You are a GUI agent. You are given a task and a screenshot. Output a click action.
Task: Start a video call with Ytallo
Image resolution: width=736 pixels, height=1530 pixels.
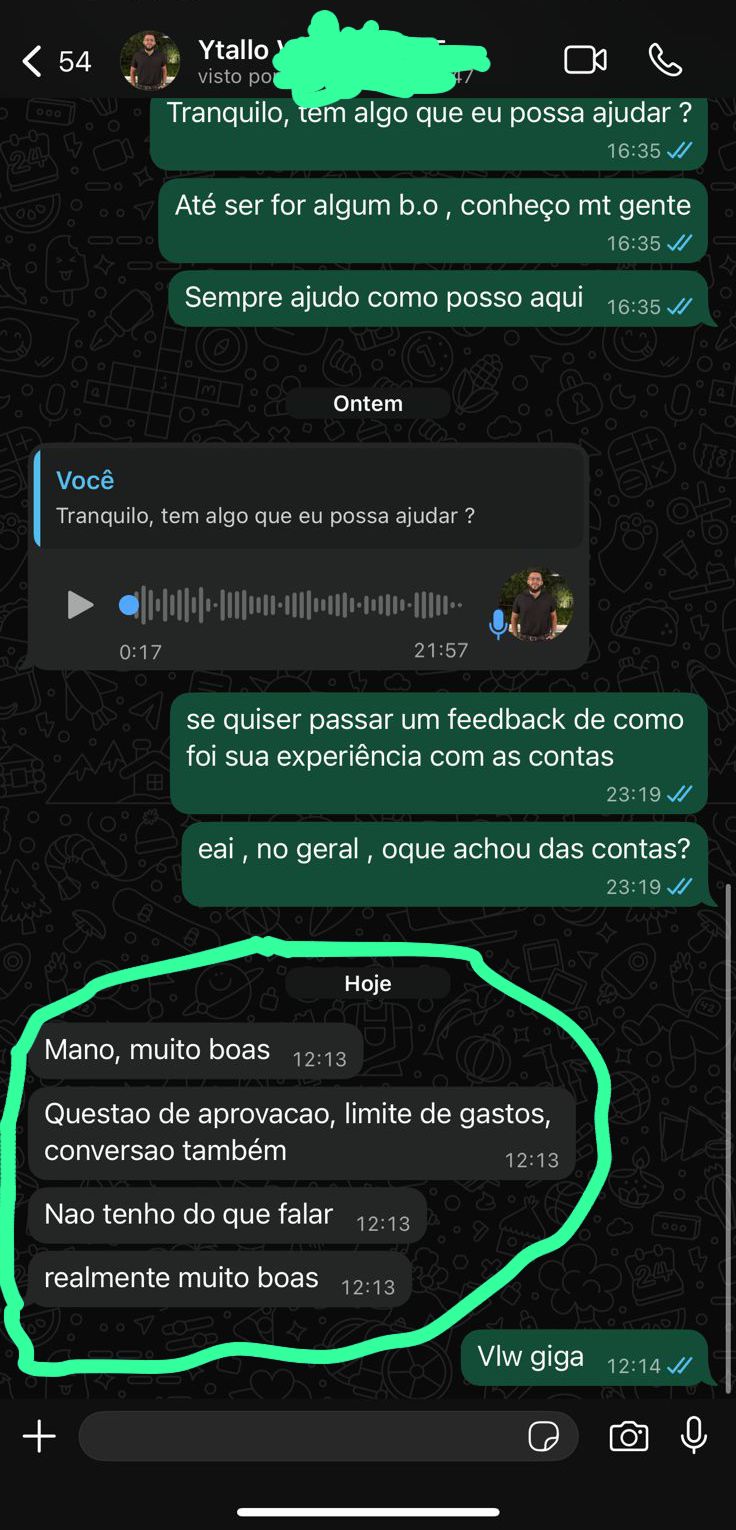click(585, 61)
